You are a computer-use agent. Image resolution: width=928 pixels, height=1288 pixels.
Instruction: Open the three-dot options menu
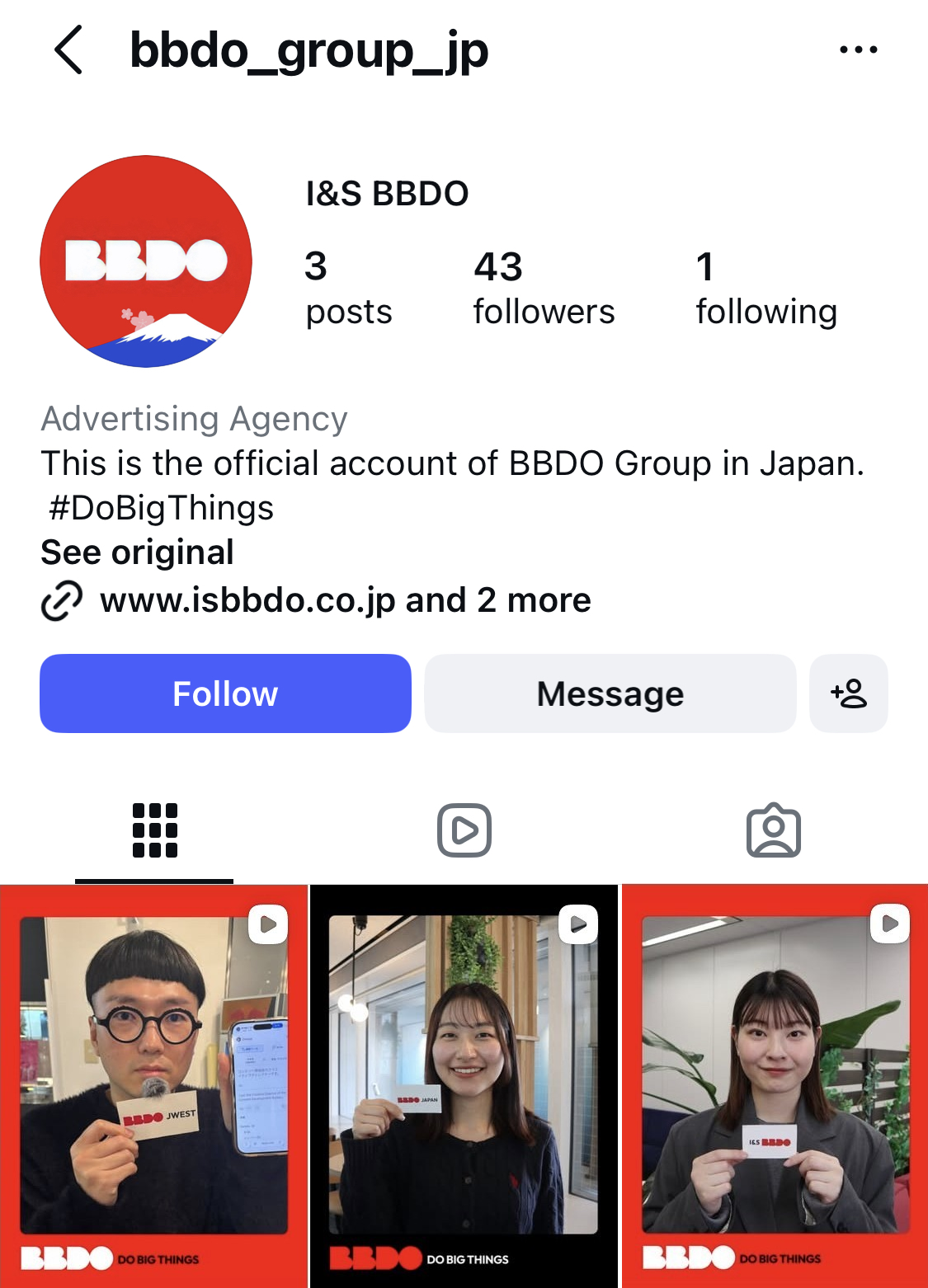pyautogui.click(x=858, y=50)
